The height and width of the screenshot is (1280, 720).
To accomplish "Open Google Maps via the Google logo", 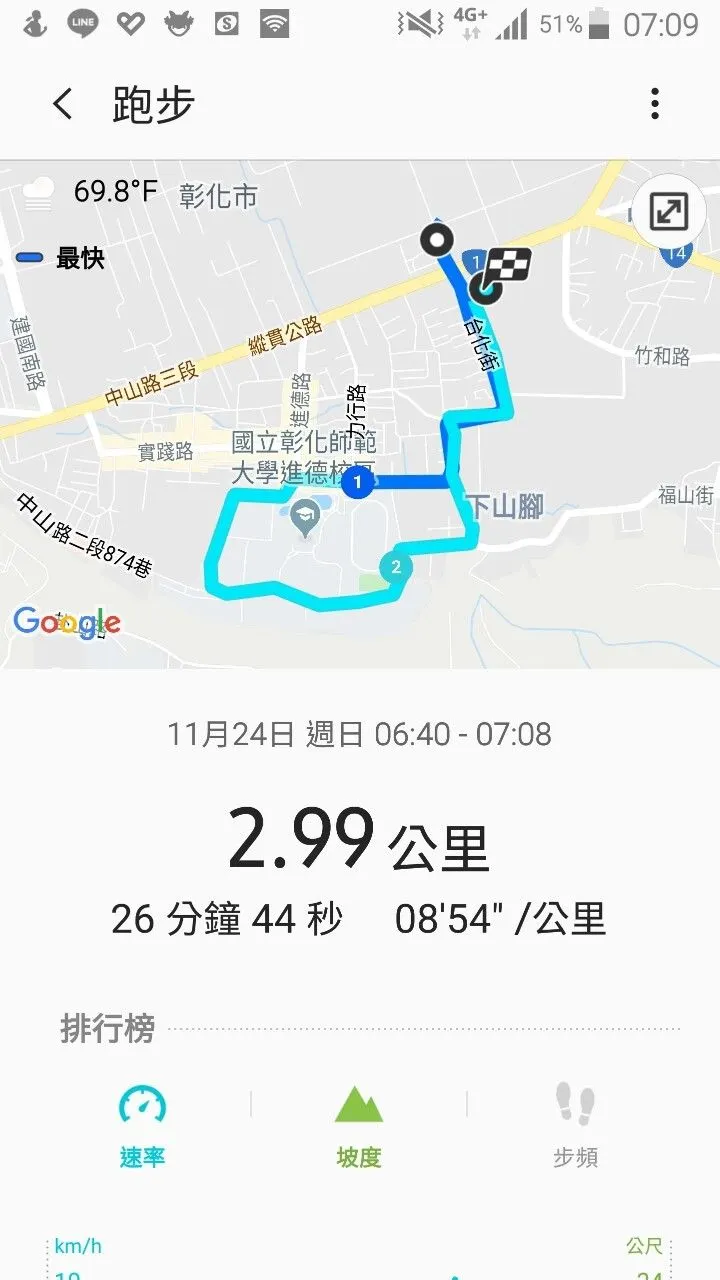I will (x=66, y=622).
